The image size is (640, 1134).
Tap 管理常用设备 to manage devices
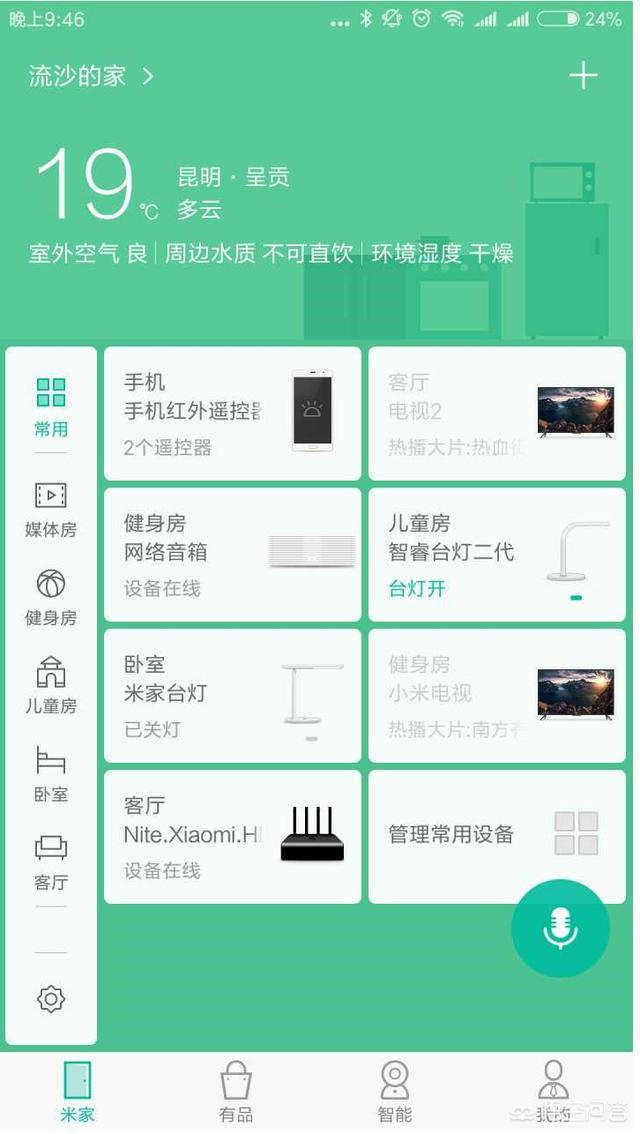coord(496,835)
